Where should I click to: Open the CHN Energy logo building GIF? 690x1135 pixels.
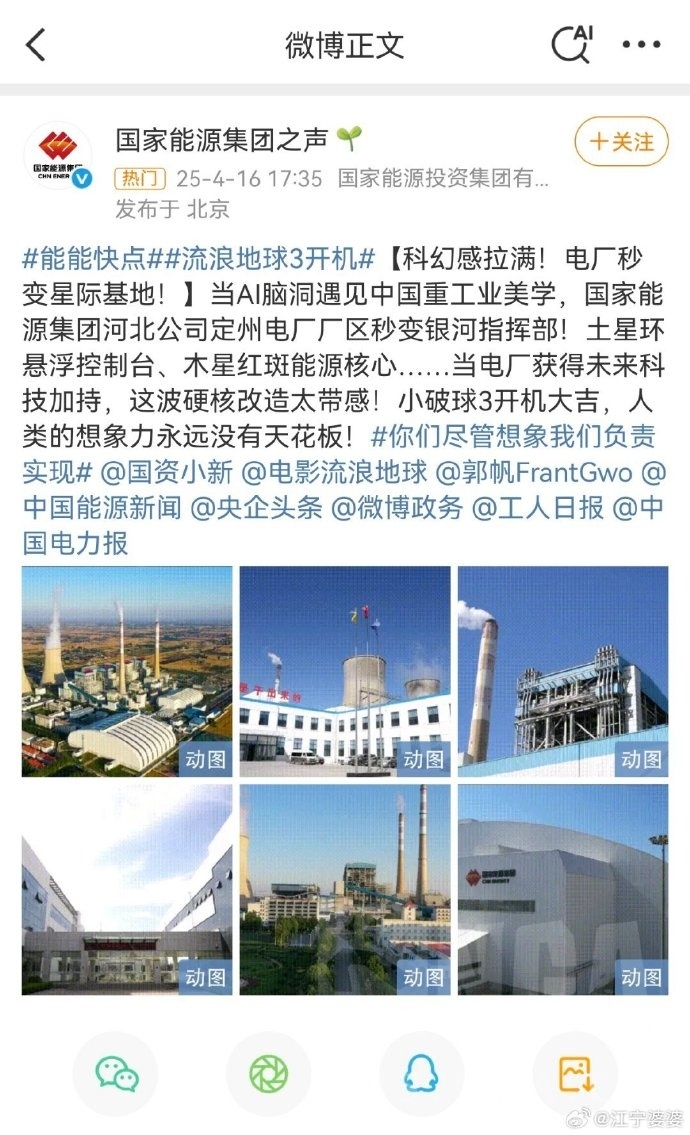563,890
